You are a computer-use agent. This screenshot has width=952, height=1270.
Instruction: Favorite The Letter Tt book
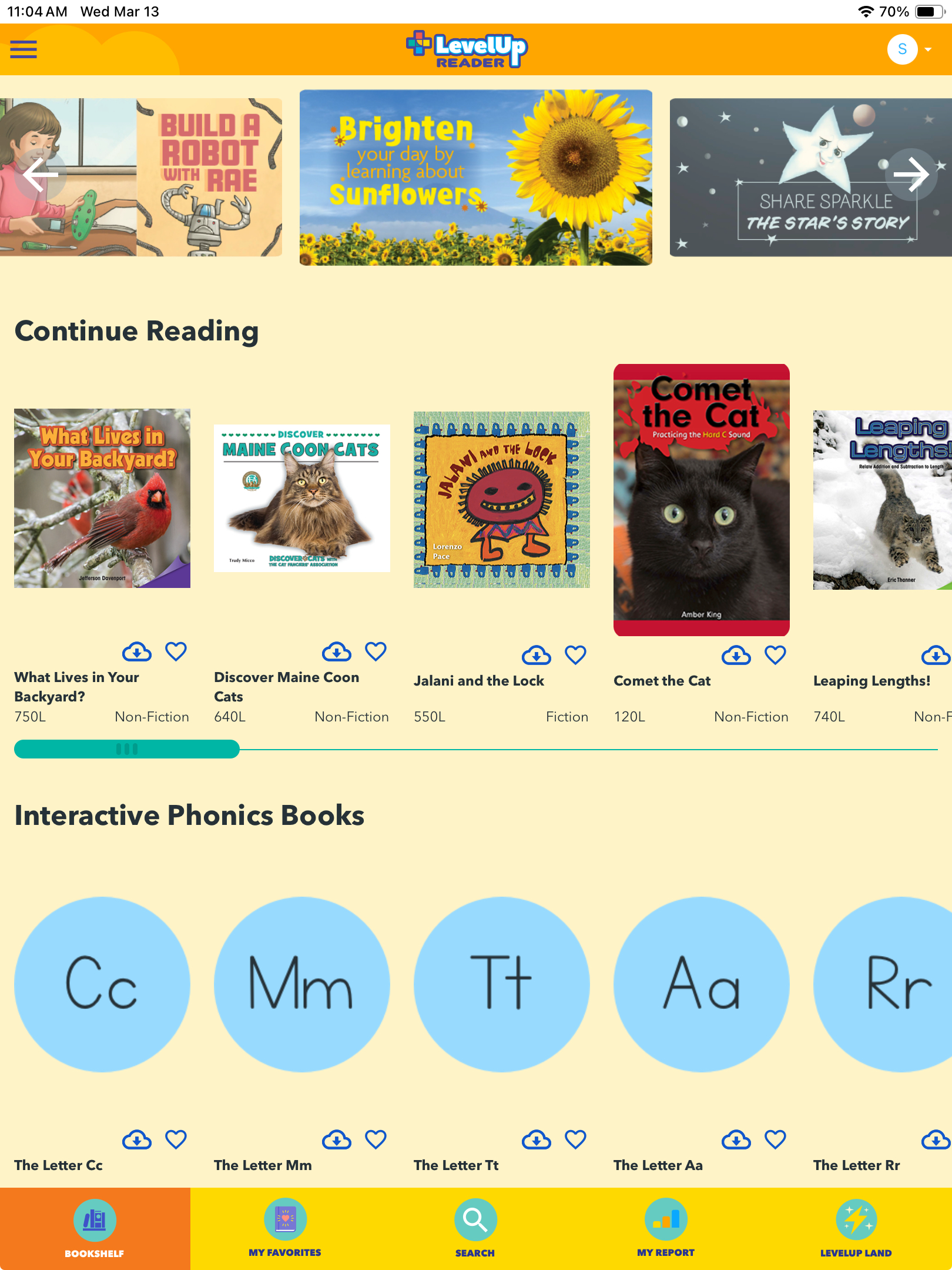tap(575, 1140)
